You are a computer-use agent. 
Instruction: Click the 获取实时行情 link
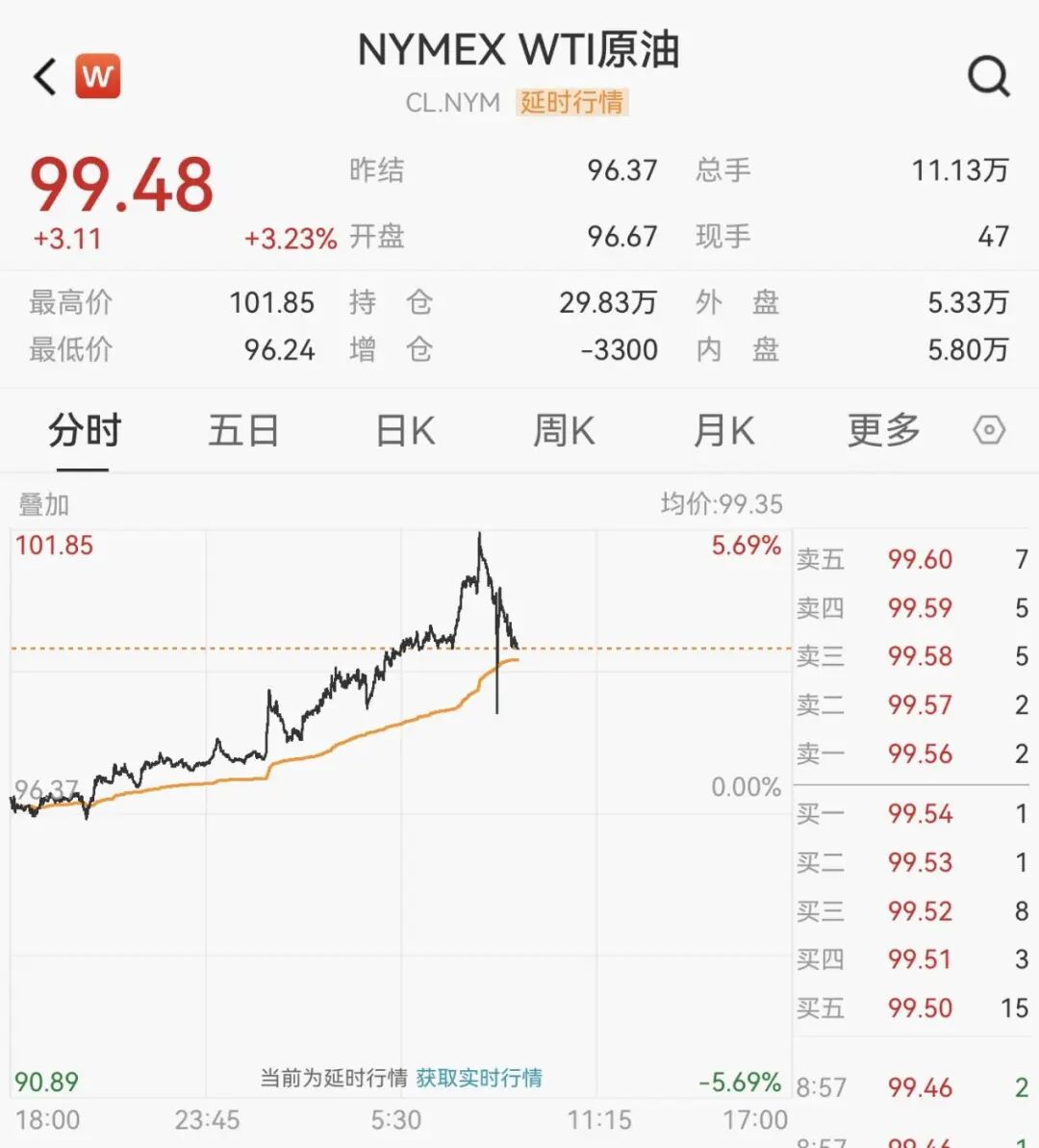tap(479, 1080)
